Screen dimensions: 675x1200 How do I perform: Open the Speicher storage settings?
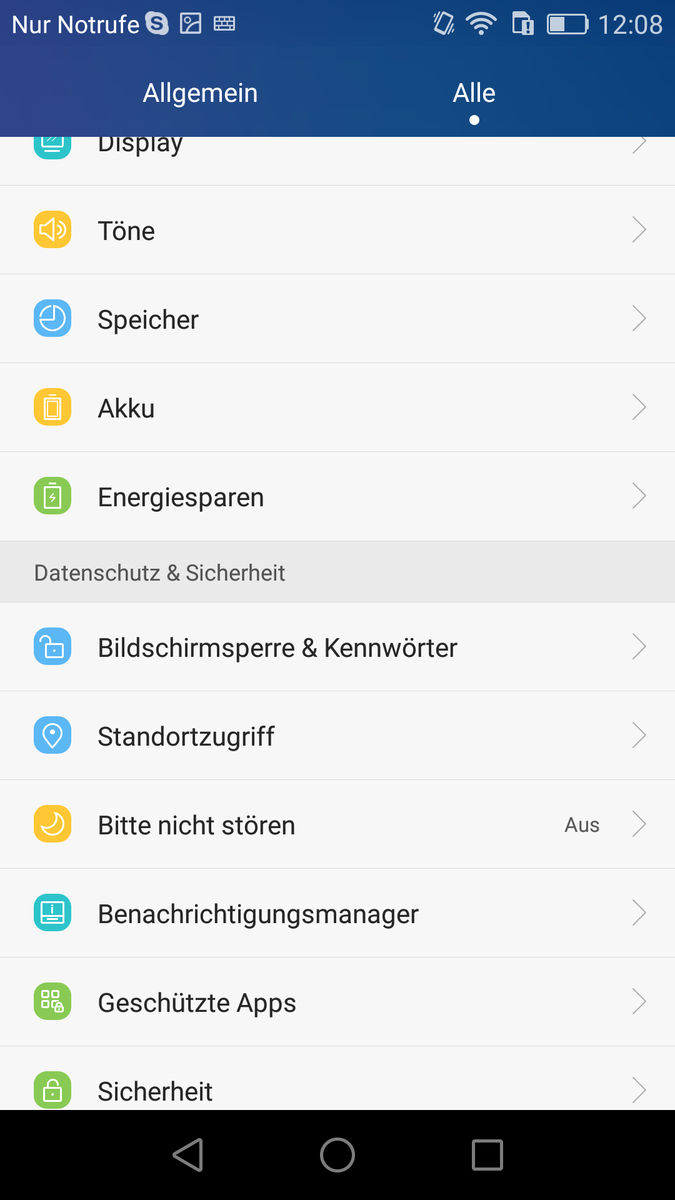(337, 320)
